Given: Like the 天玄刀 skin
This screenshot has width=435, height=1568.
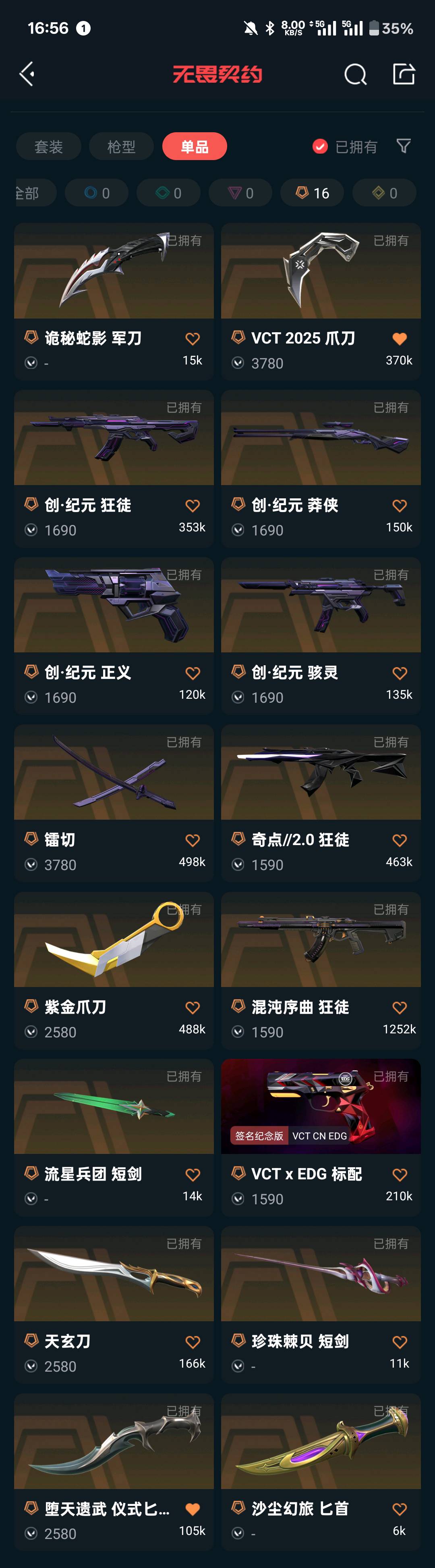Looking at the screenshot, I should (x=192, y=1342).
